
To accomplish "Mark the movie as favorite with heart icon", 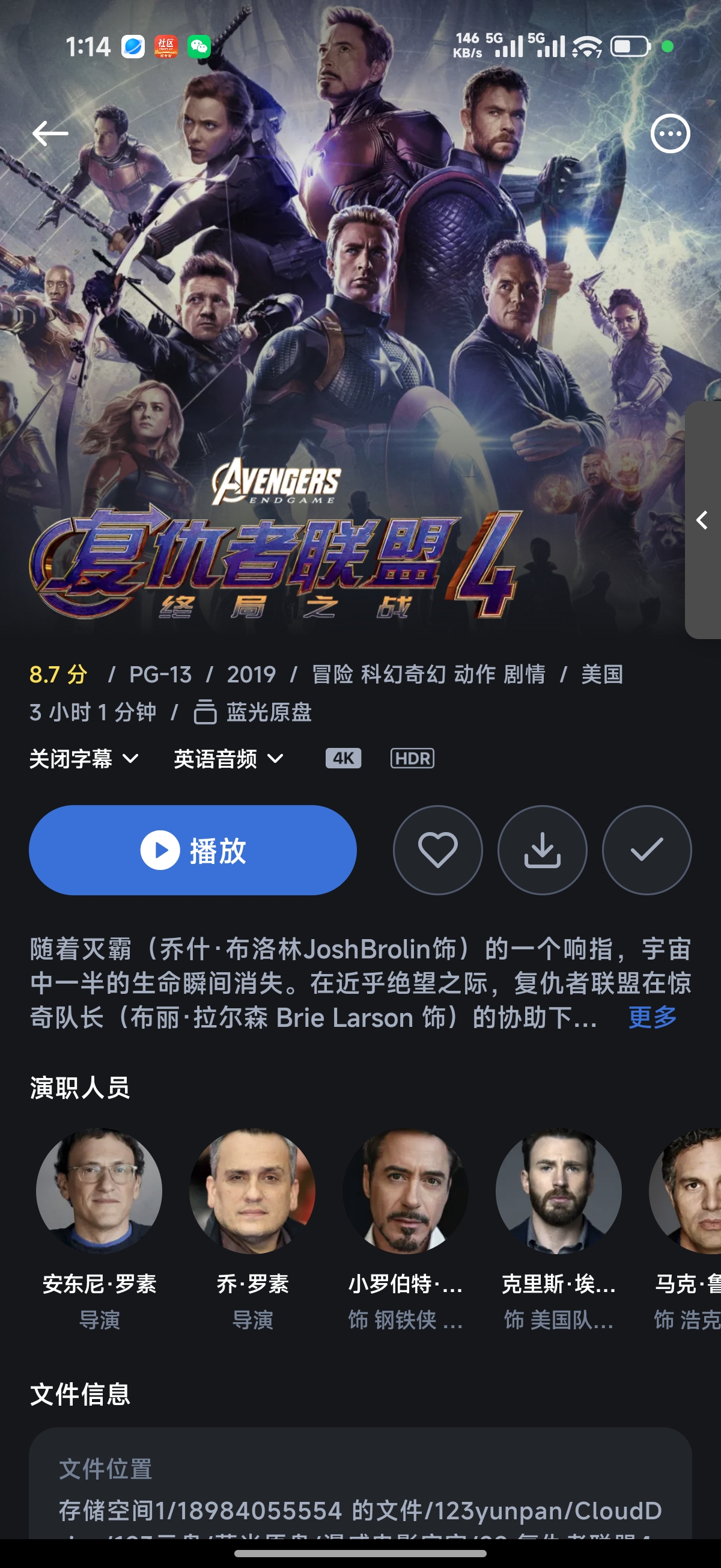I will pos(437,850).
